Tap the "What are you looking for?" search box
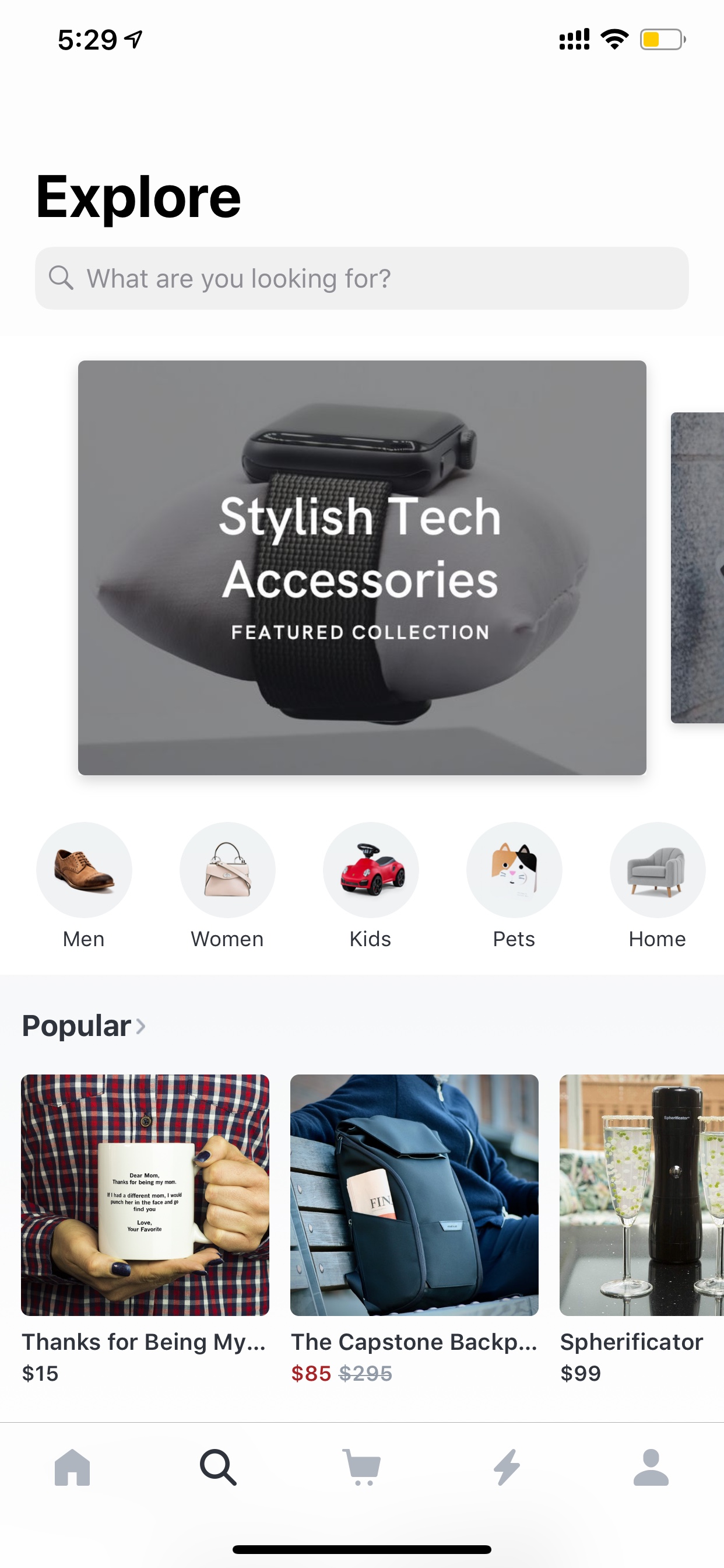 [361, 278]
